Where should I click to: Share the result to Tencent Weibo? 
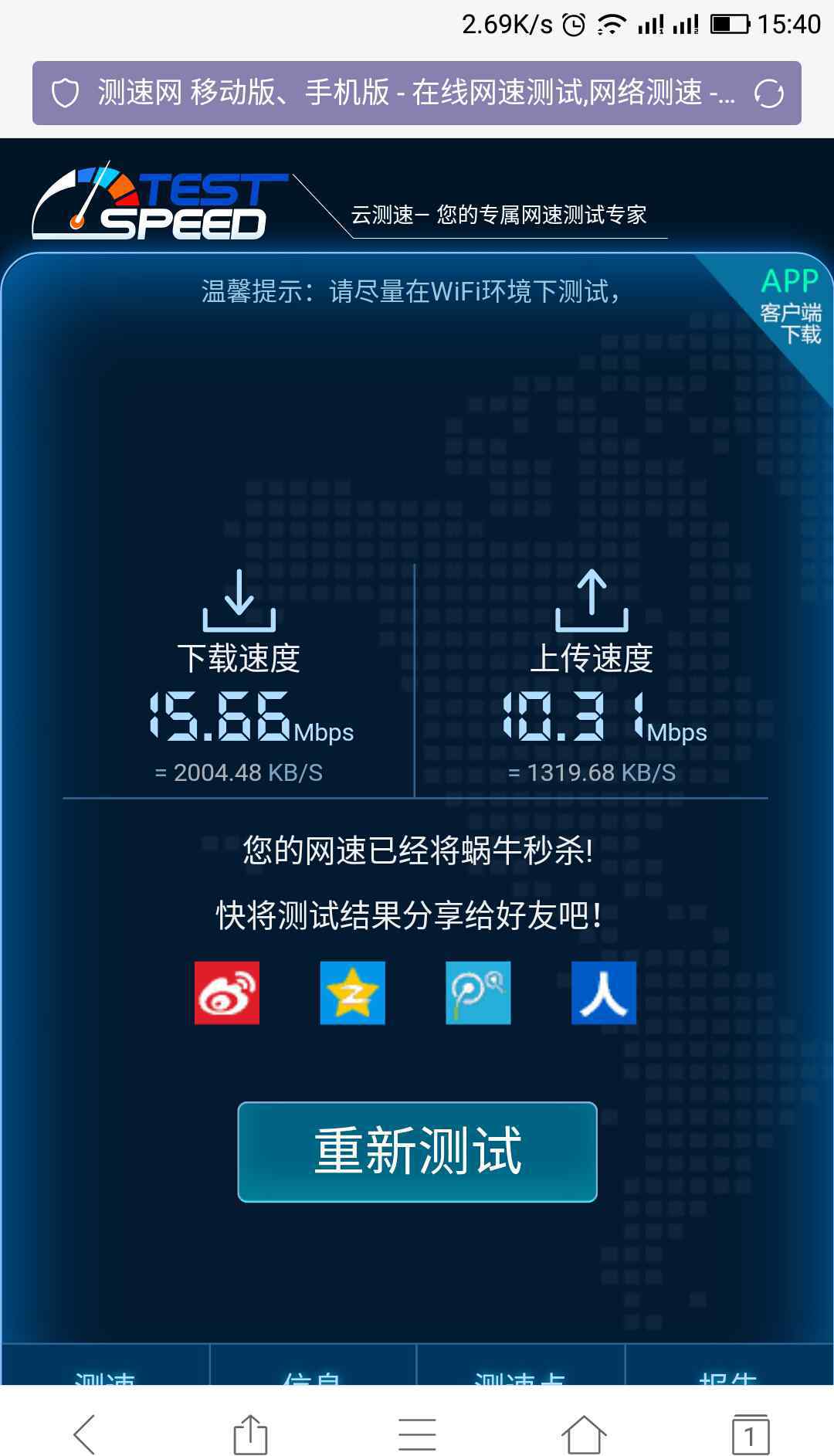pos(478,993)
